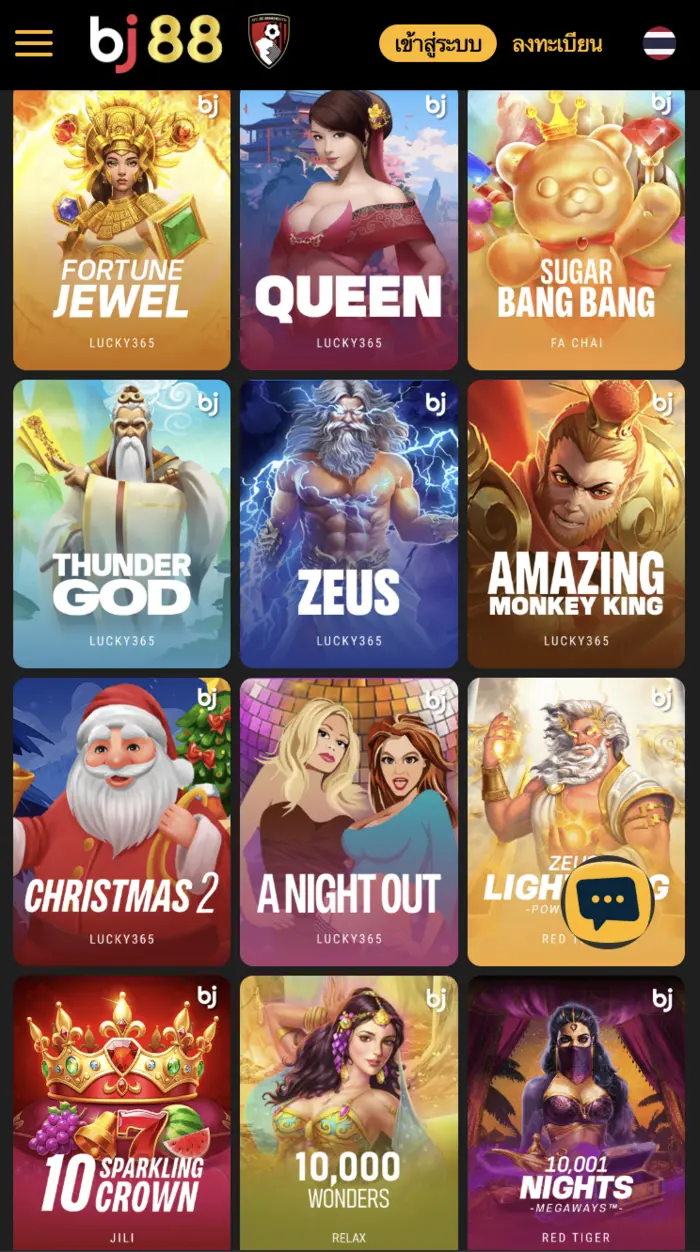Select the A Night Out game
The height and width of the screenshot is (1252, 700).
click(349, 820)
